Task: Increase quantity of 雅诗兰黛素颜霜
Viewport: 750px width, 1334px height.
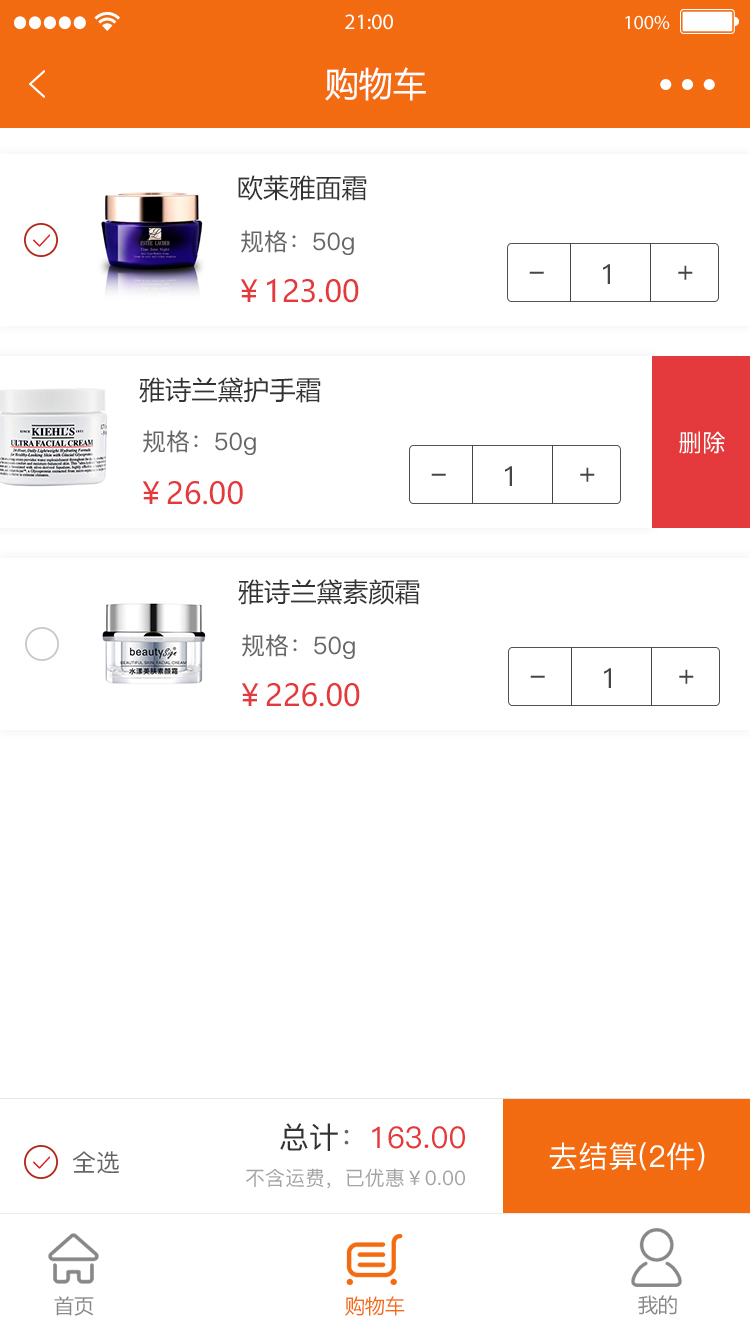Action: pyautogui.click(x=686, y=677)
